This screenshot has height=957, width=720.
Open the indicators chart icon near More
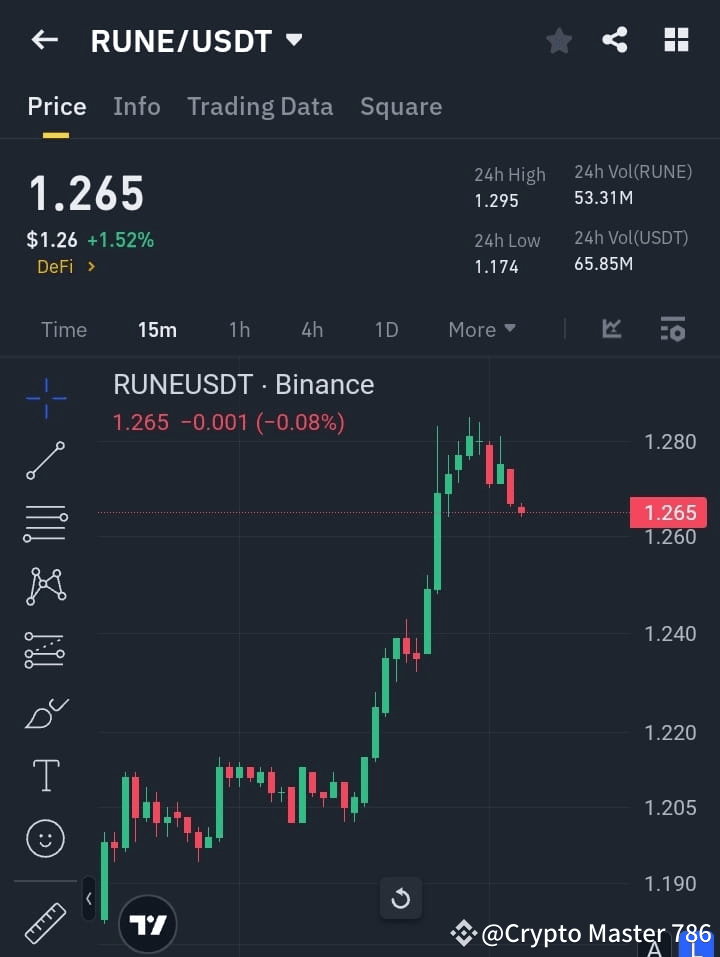click(610, 329)
